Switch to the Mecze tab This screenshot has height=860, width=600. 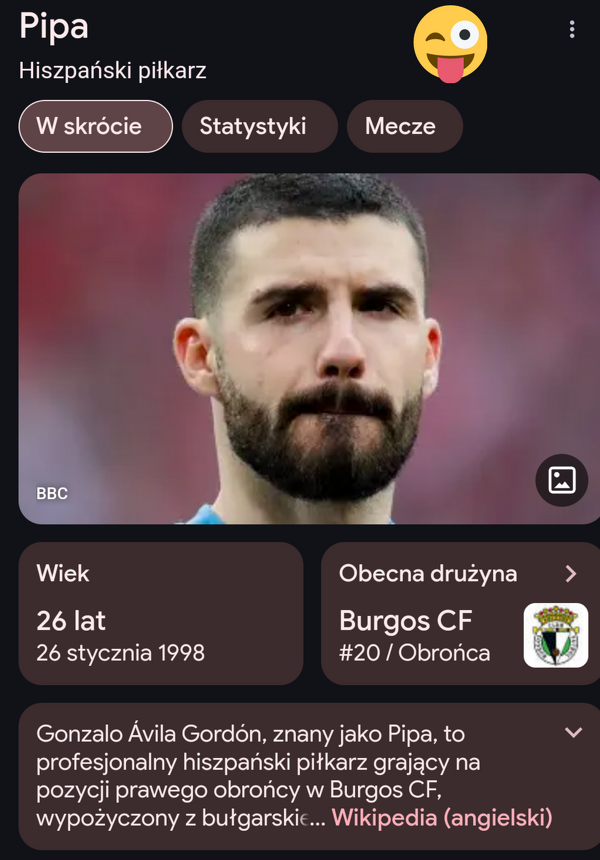point(400,127)
